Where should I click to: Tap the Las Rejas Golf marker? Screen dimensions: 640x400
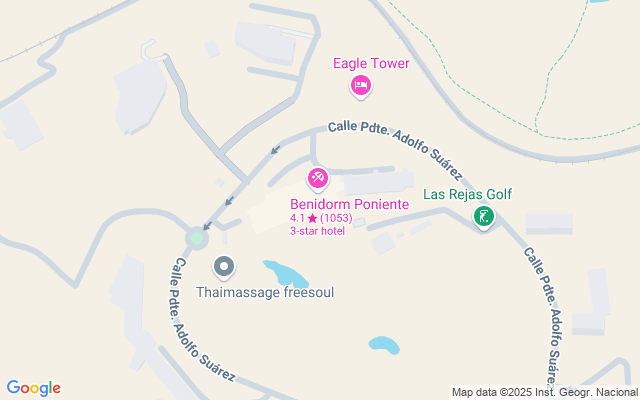(x=484, y=216)
